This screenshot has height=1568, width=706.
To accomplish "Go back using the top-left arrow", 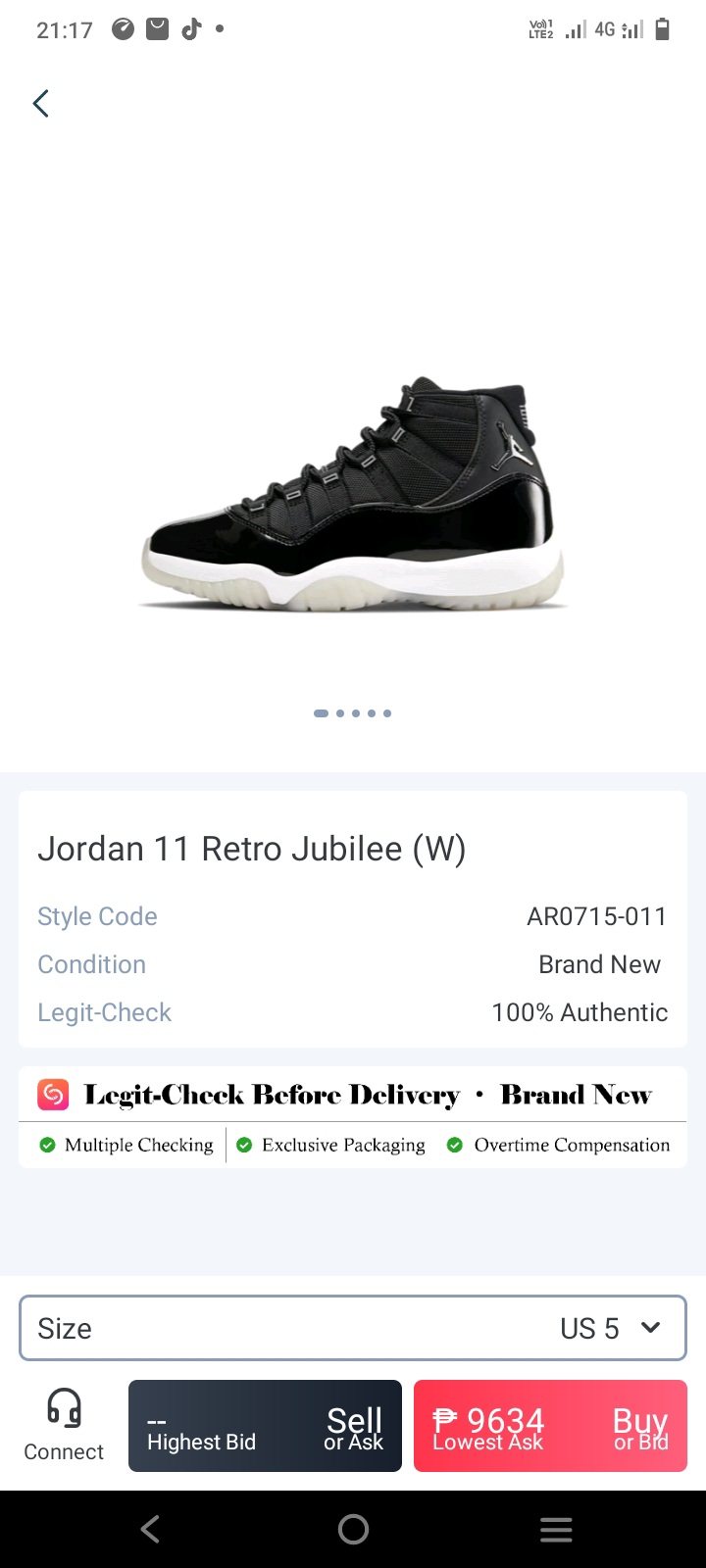I will point(40,103).
